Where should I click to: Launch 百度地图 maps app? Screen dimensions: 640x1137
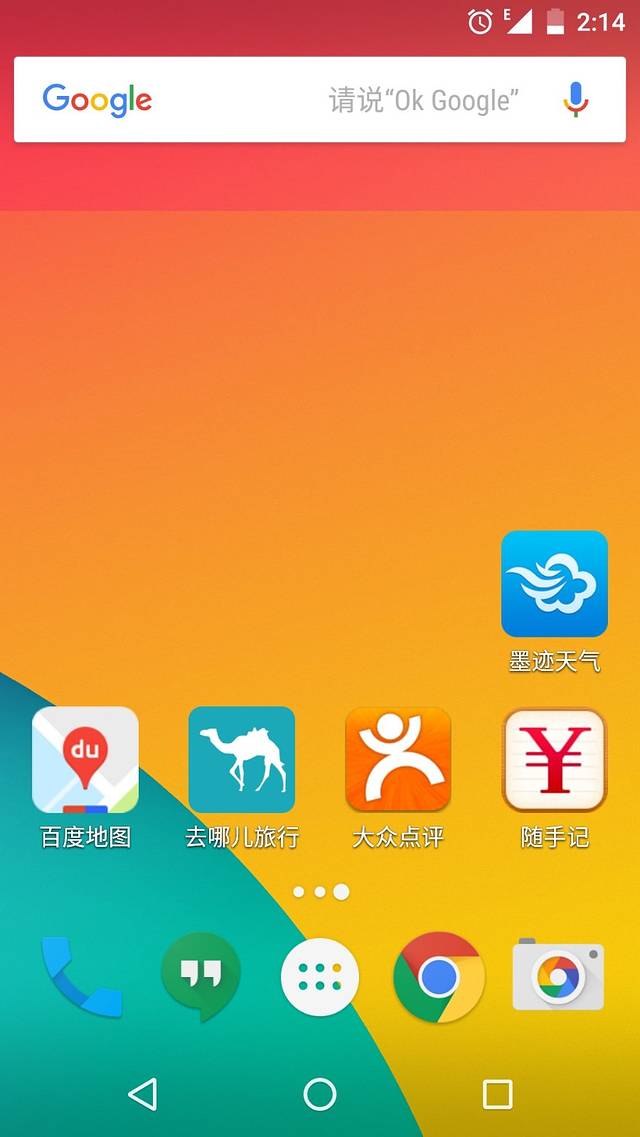click(86, 760)
